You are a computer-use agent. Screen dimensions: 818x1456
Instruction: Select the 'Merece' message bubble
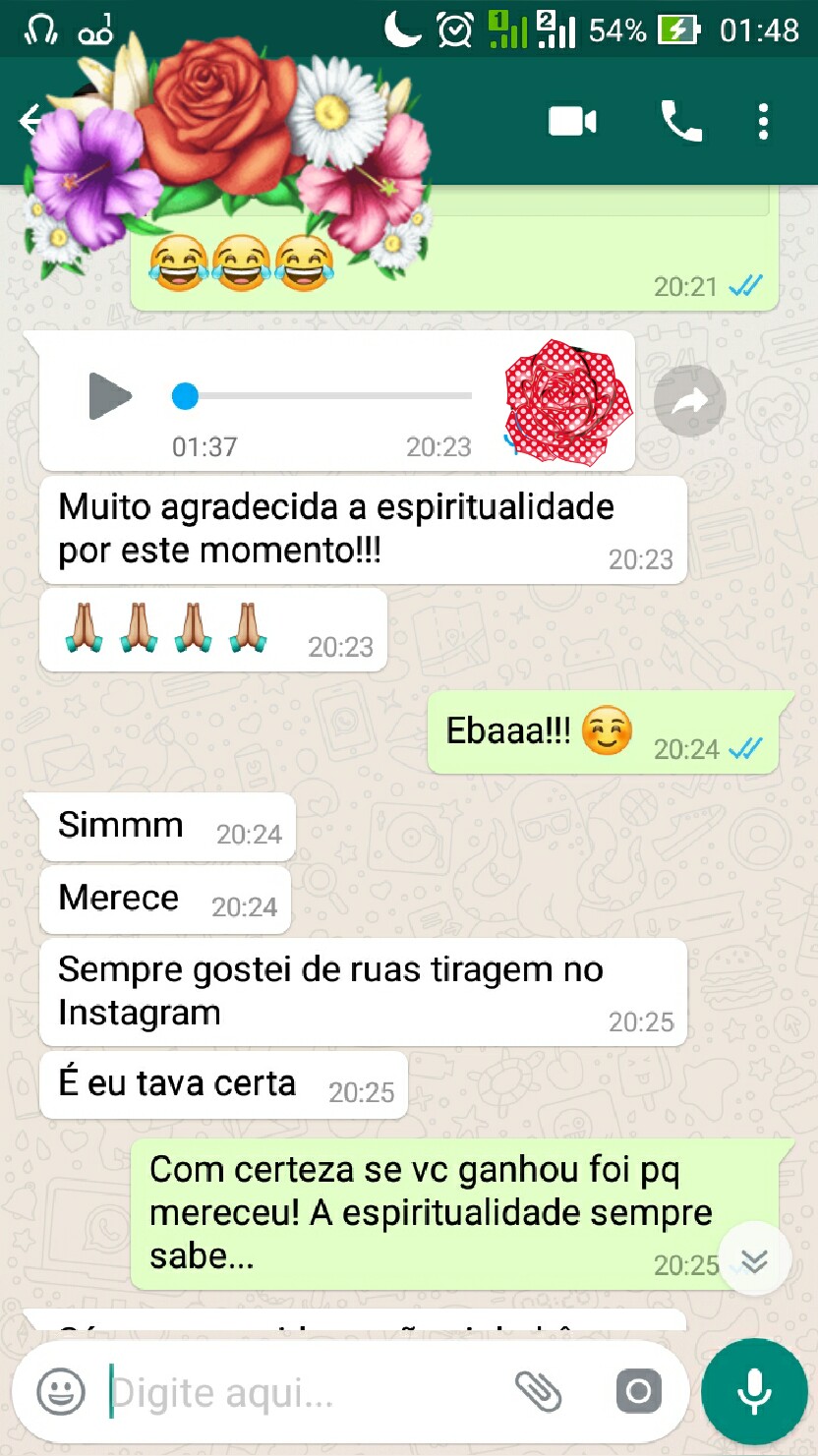pos(164,898)
